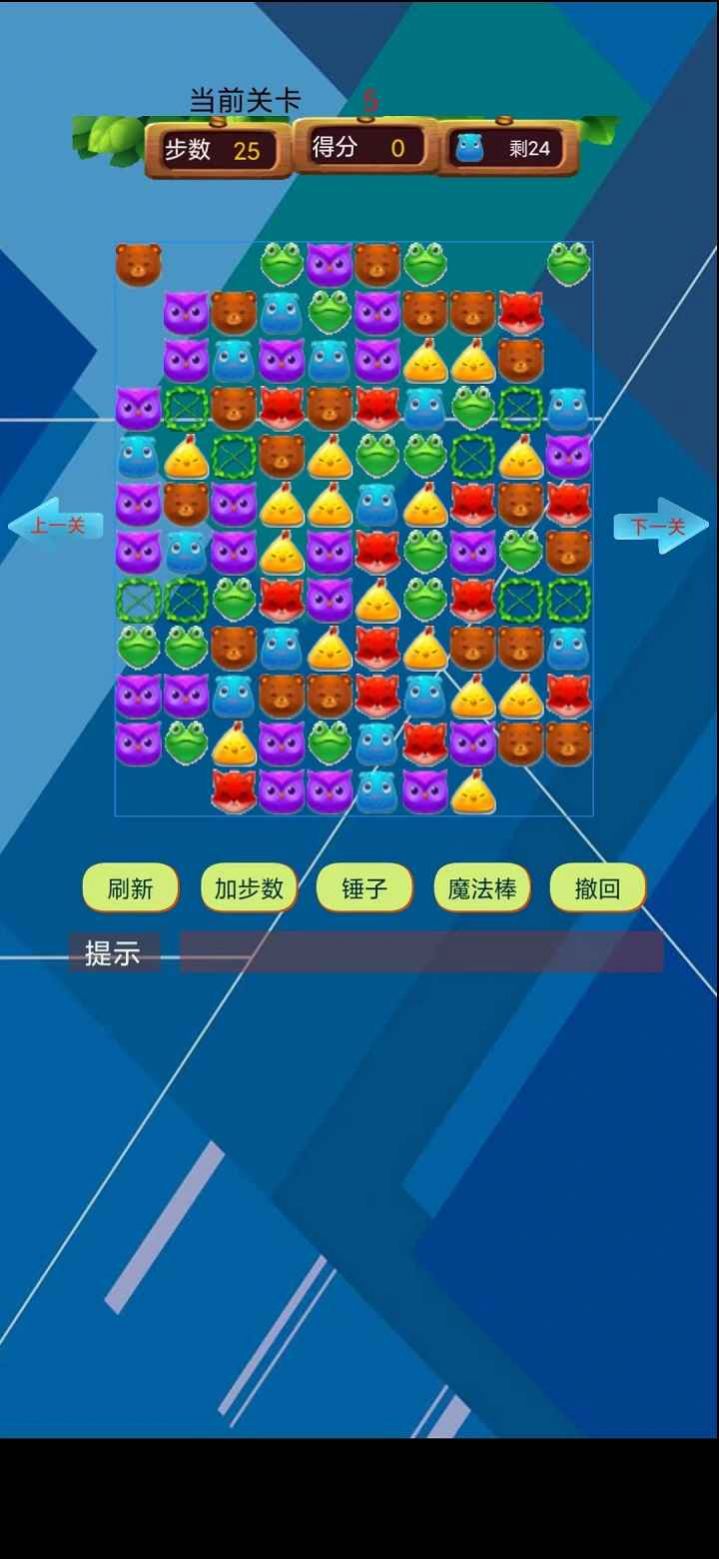Activate the 魔法棒 magic wand

[482, 888]
